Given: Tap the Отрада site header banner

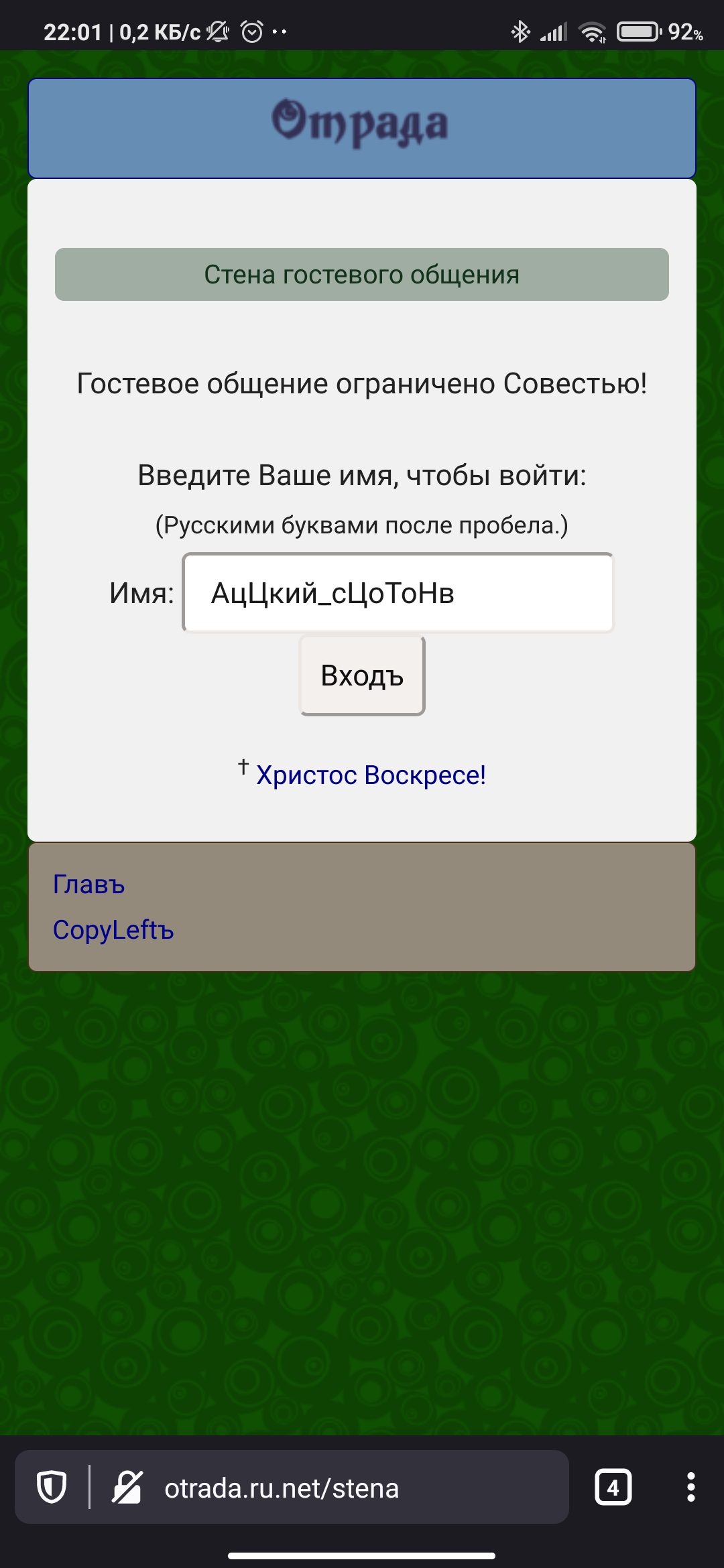Looking at the screenshot, I should pos(361,127).
